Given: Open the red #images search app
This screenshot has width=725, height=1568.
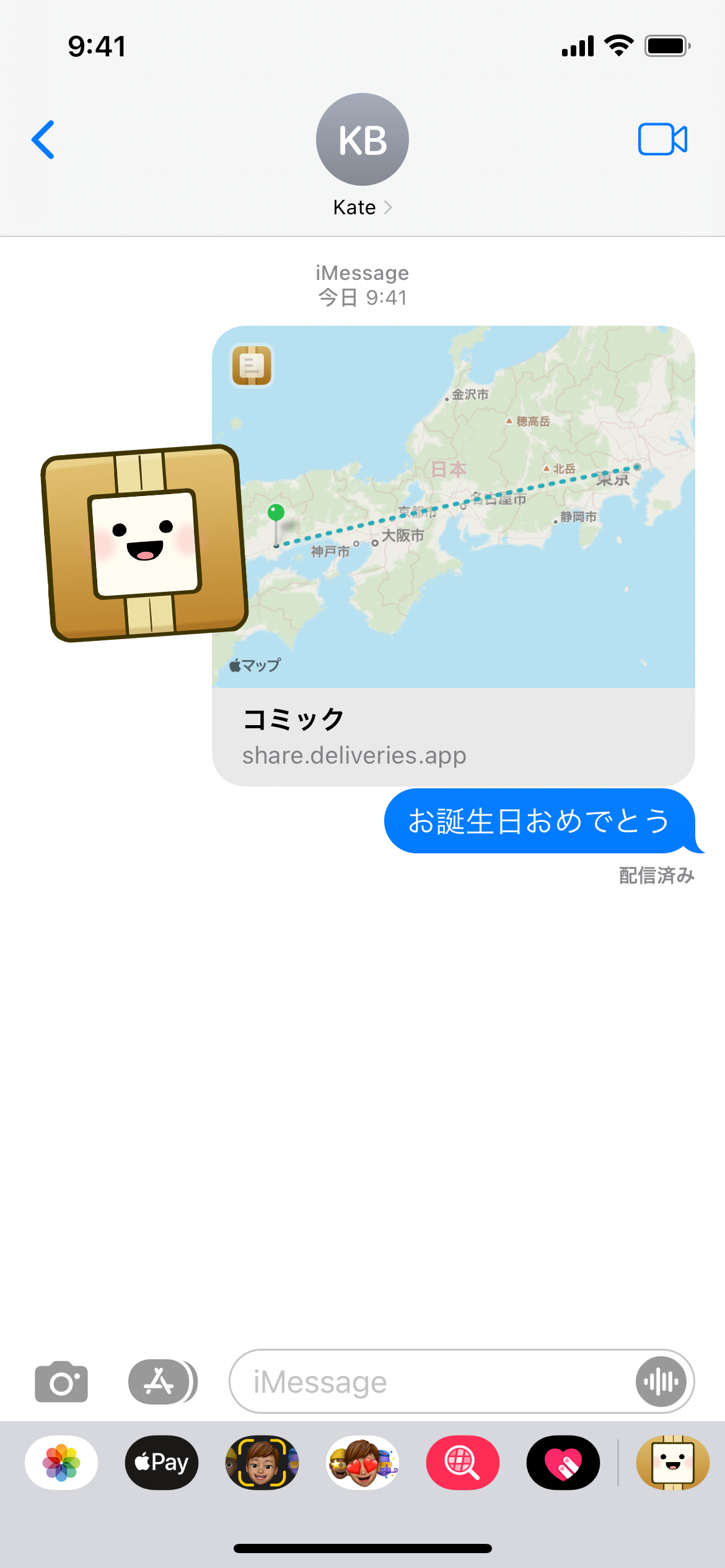Looking at the screenshot, I should coord(463,1462).
